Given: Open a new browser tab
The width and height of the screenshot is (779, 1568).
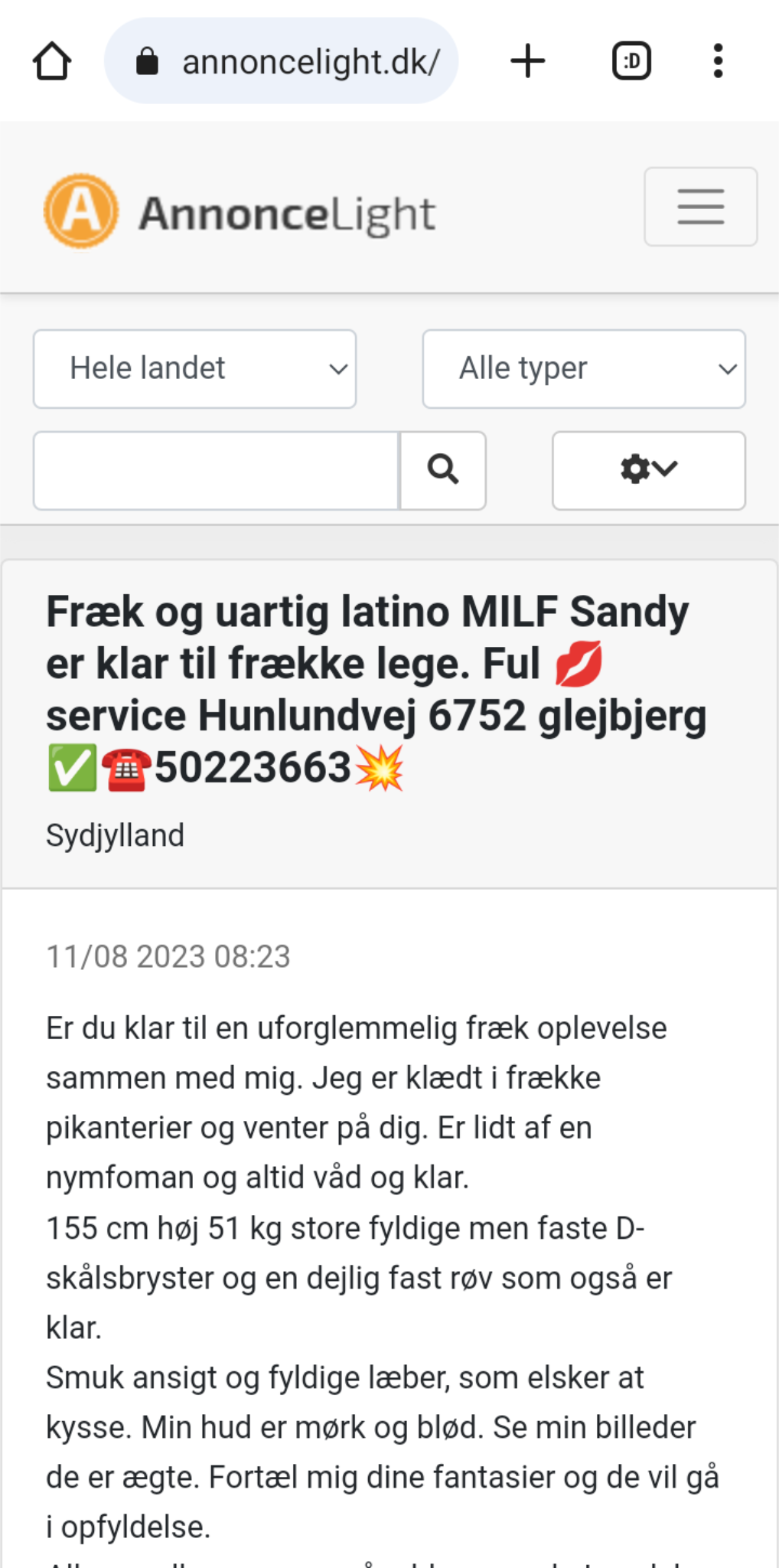Looking at the screenshot, I should pyautogui.click(x=527, y=61).
